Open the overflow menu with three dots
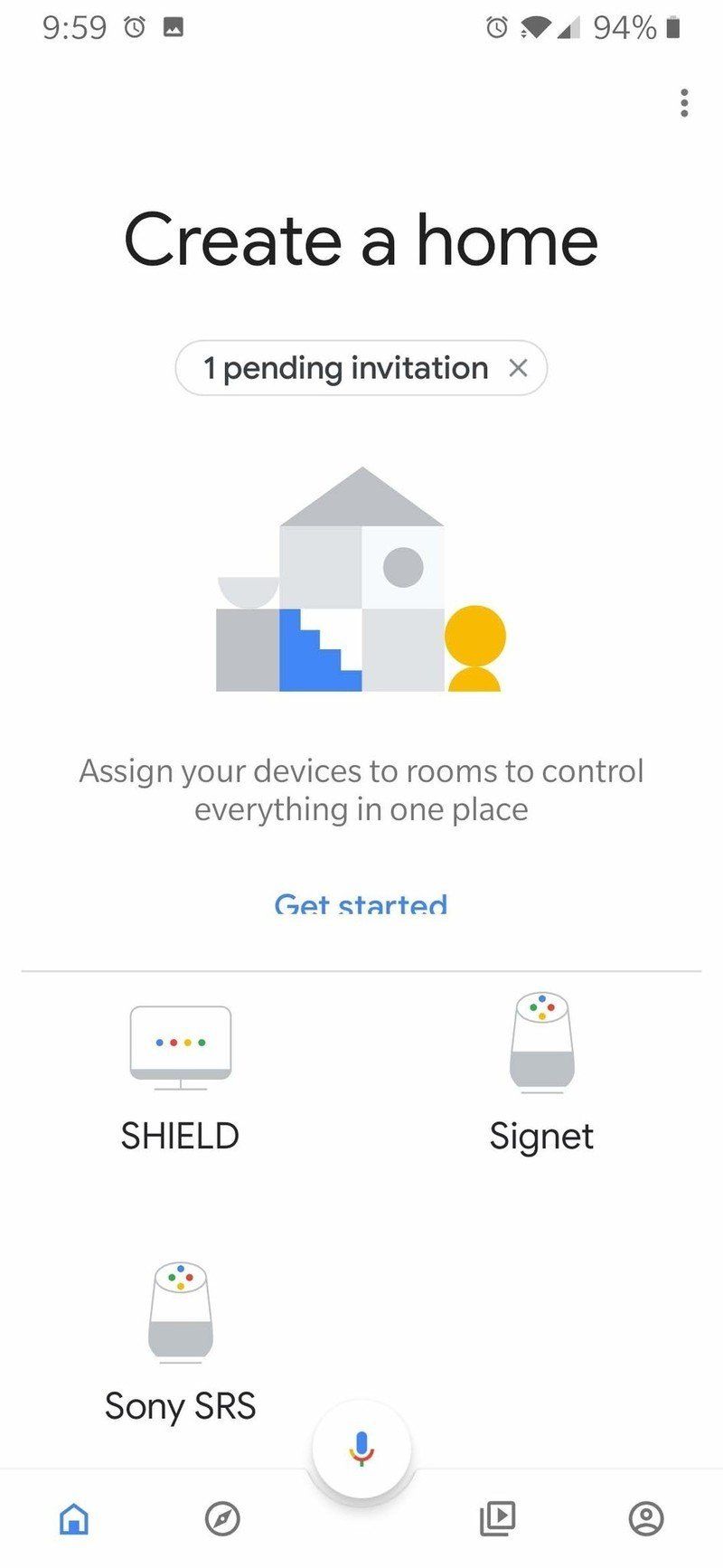 coord(684,103)
